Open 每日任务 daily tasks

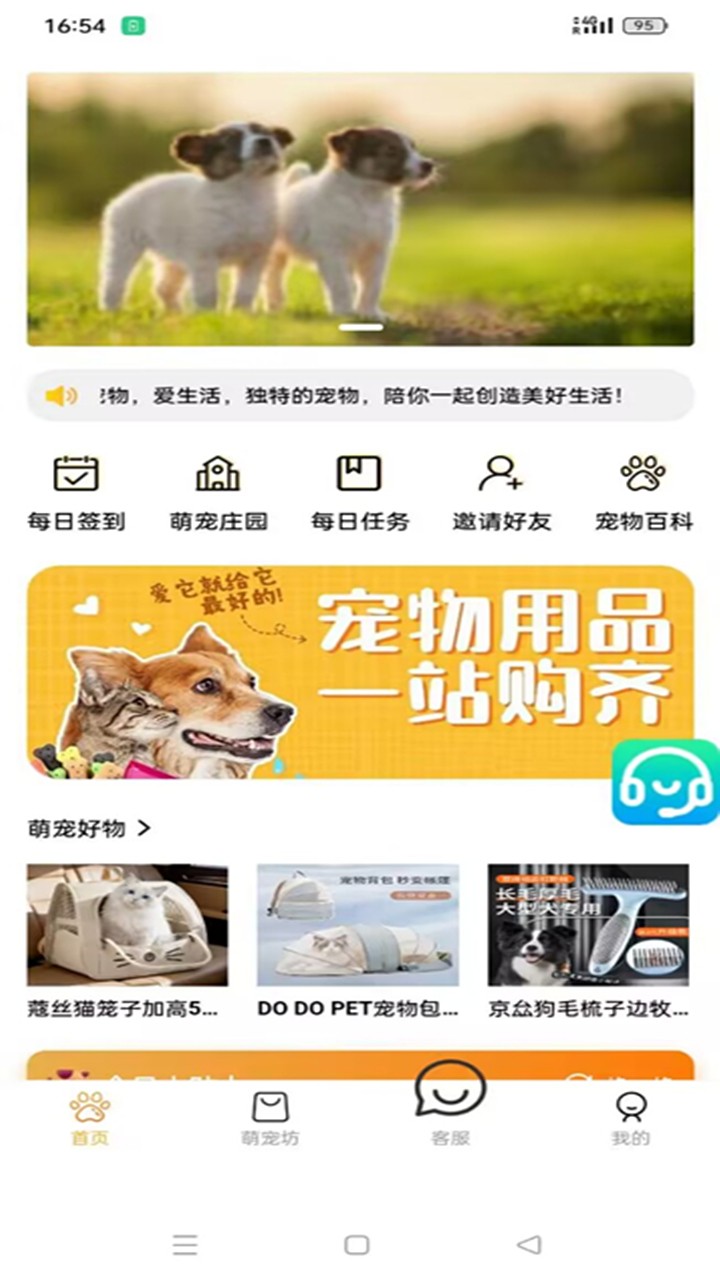click(359, 492)
